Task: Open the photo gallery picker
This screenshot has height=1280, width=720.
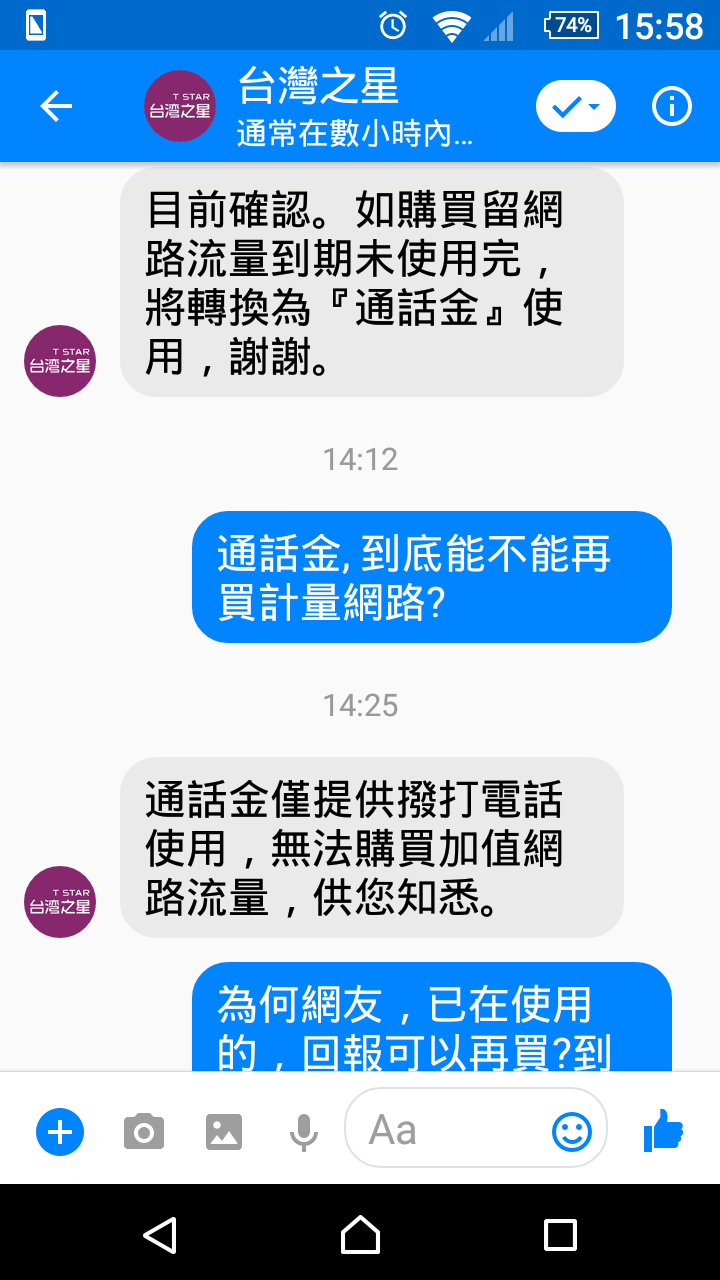Action: (x=224, y=1132)
